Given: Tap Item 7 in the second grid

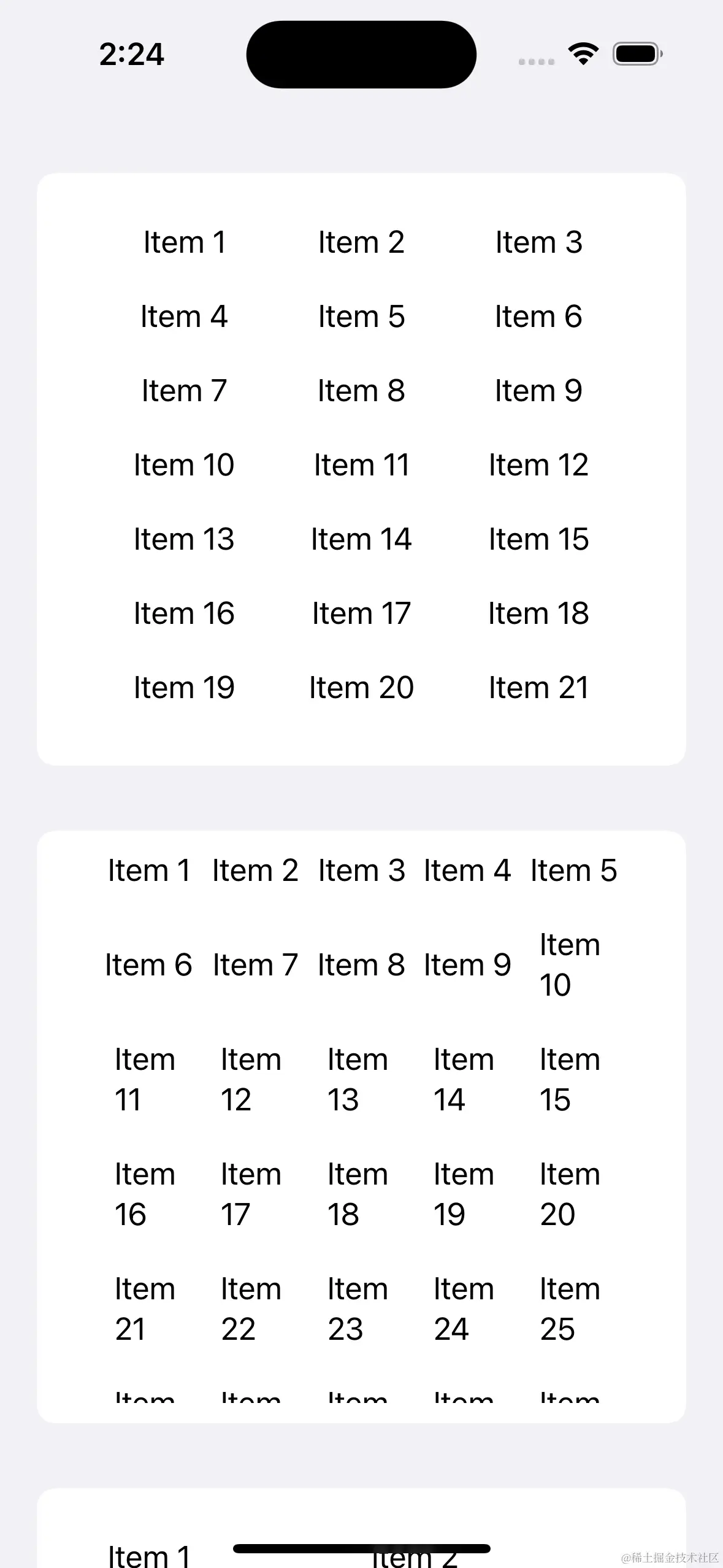Looking at the screenshot, I should click(x=255, y=964).
